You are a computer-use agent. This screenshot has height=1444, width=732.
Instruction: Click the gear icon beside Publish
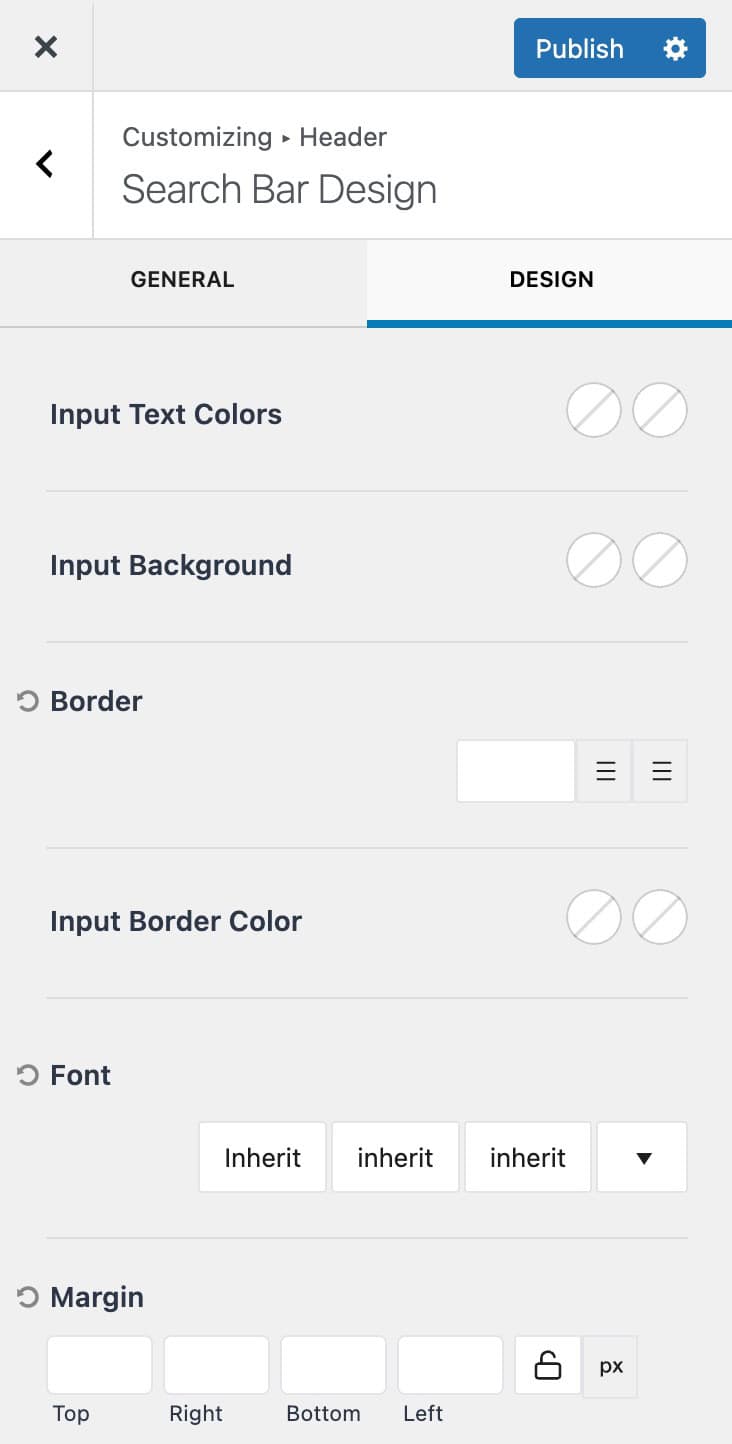[676, 47]
